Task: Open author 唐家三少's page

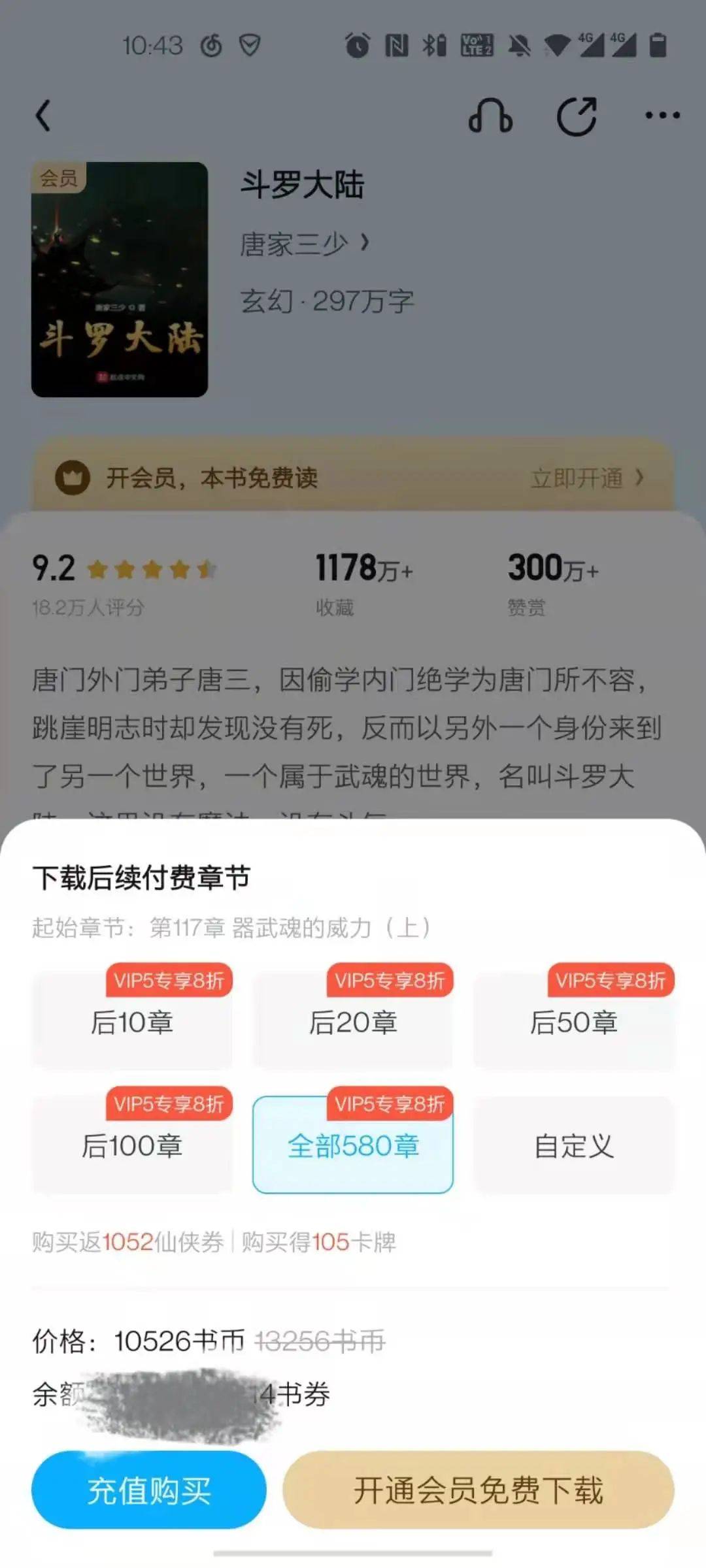Action: pyautogui.click(x=305, y=244)
